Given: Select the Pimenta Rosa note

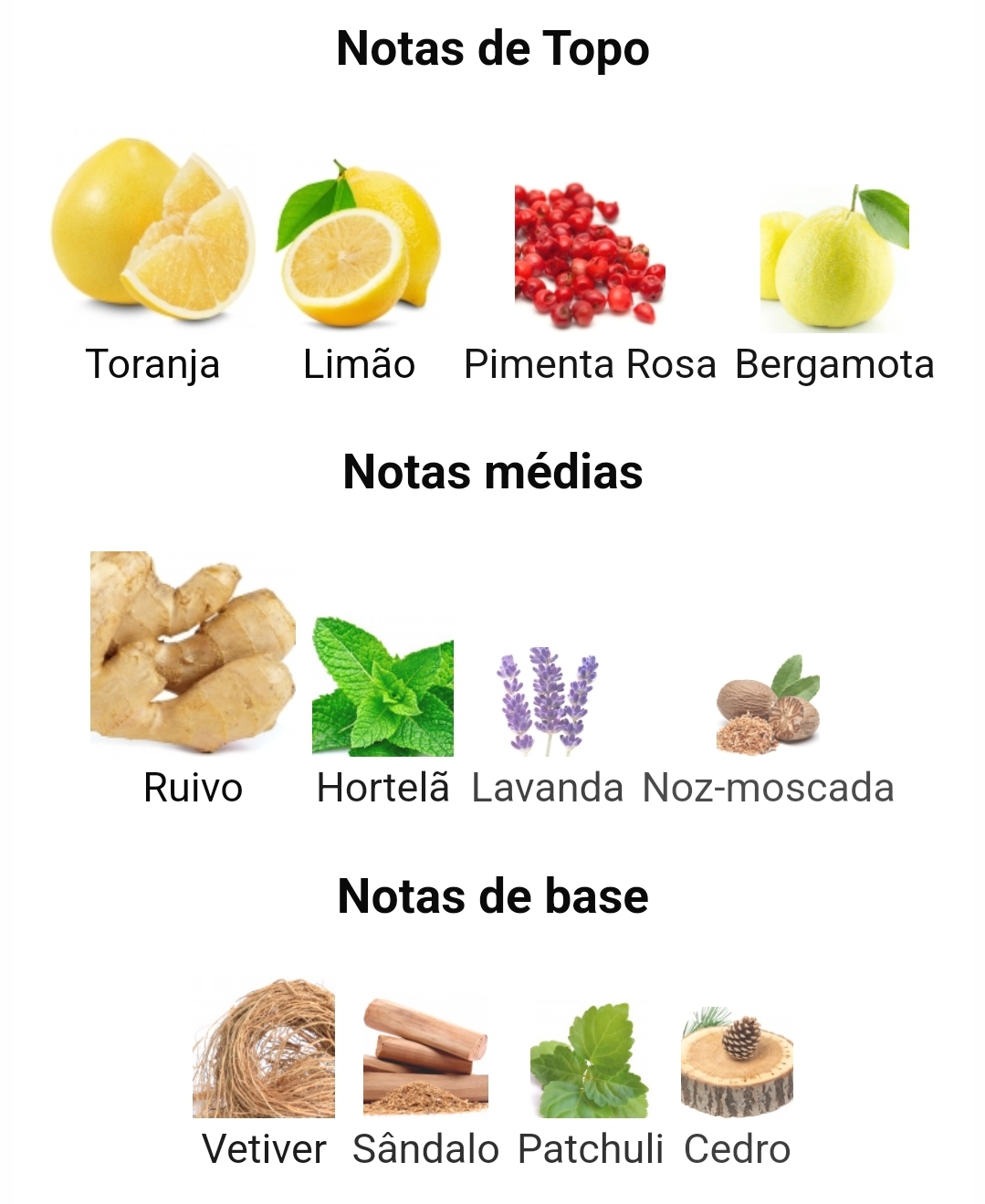Looking at the screenshot, I should point(589,256).
